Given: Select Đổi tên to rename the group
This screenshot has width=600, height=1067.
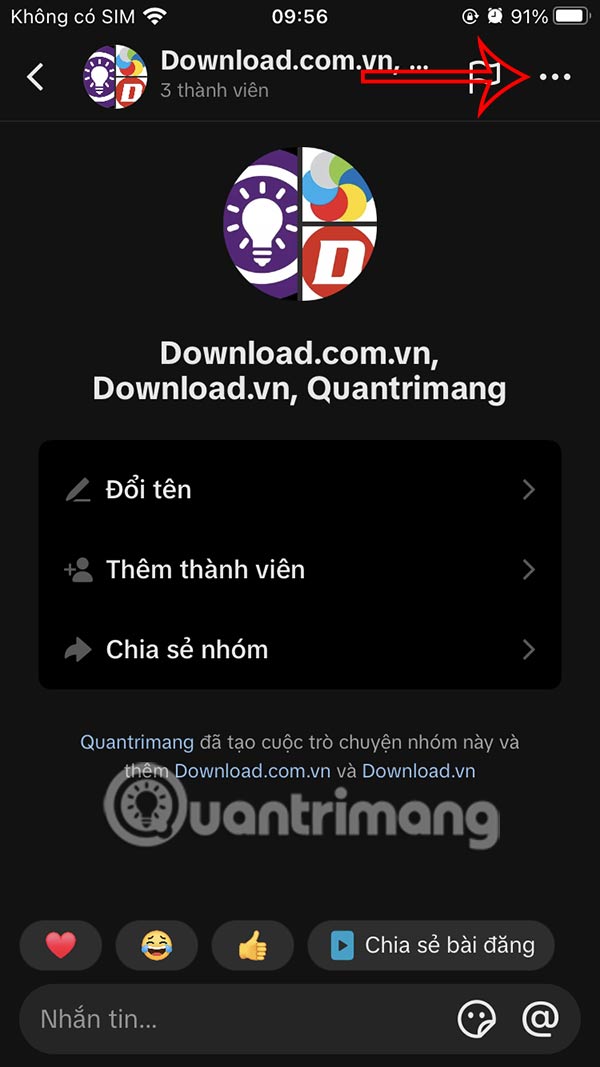Looking at the screenshot, I should point(300,490).
